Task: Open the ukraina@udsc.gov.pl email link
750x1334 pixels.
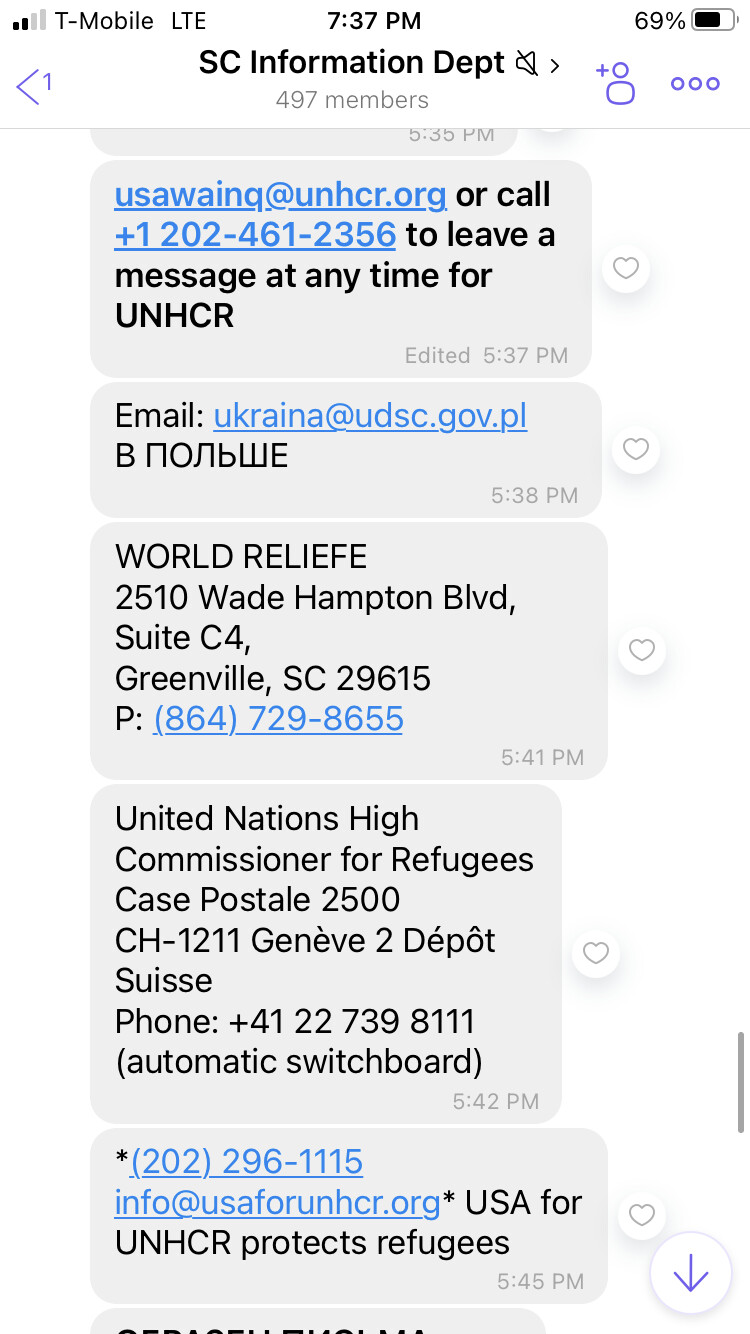Action: 370,415
